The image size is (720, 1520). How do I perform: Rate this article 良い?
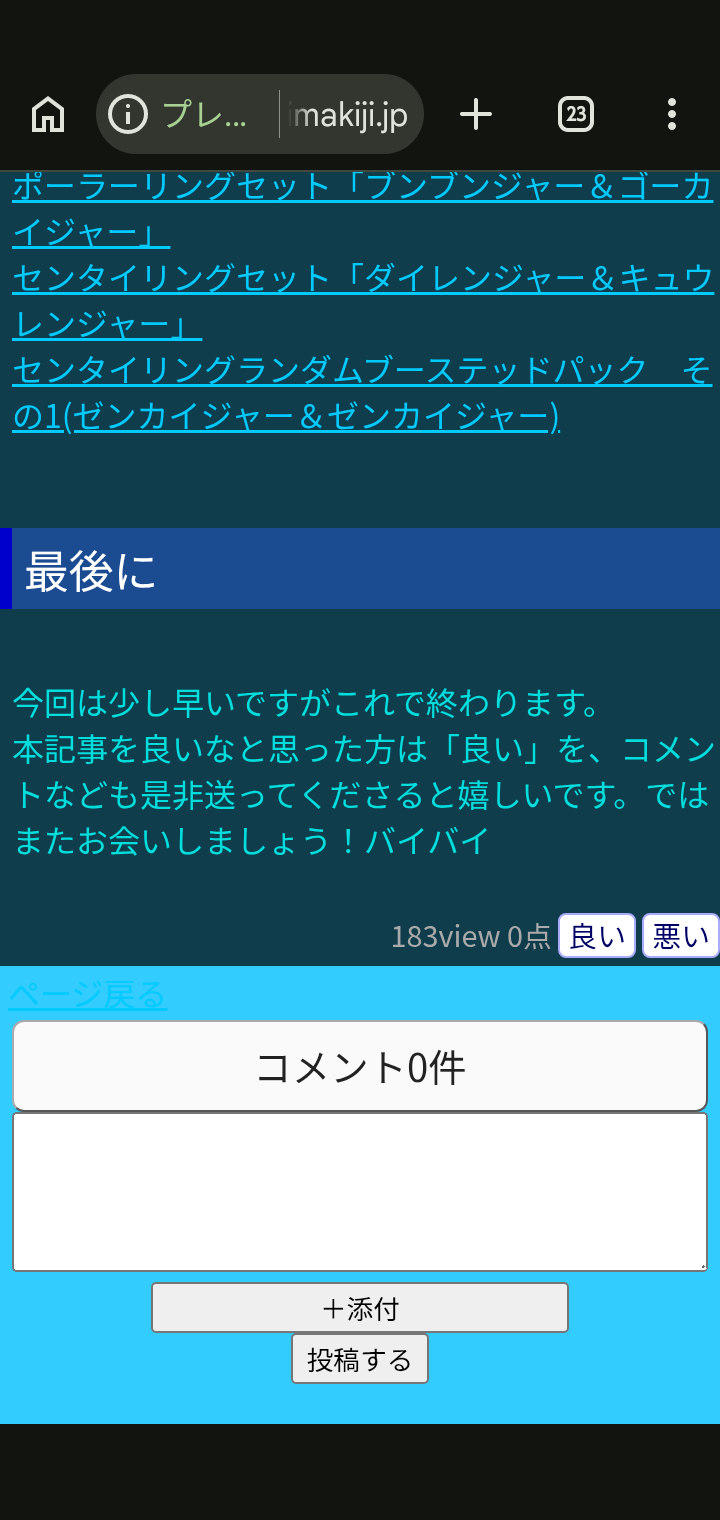pyautogui.click(x=597, y=936)
